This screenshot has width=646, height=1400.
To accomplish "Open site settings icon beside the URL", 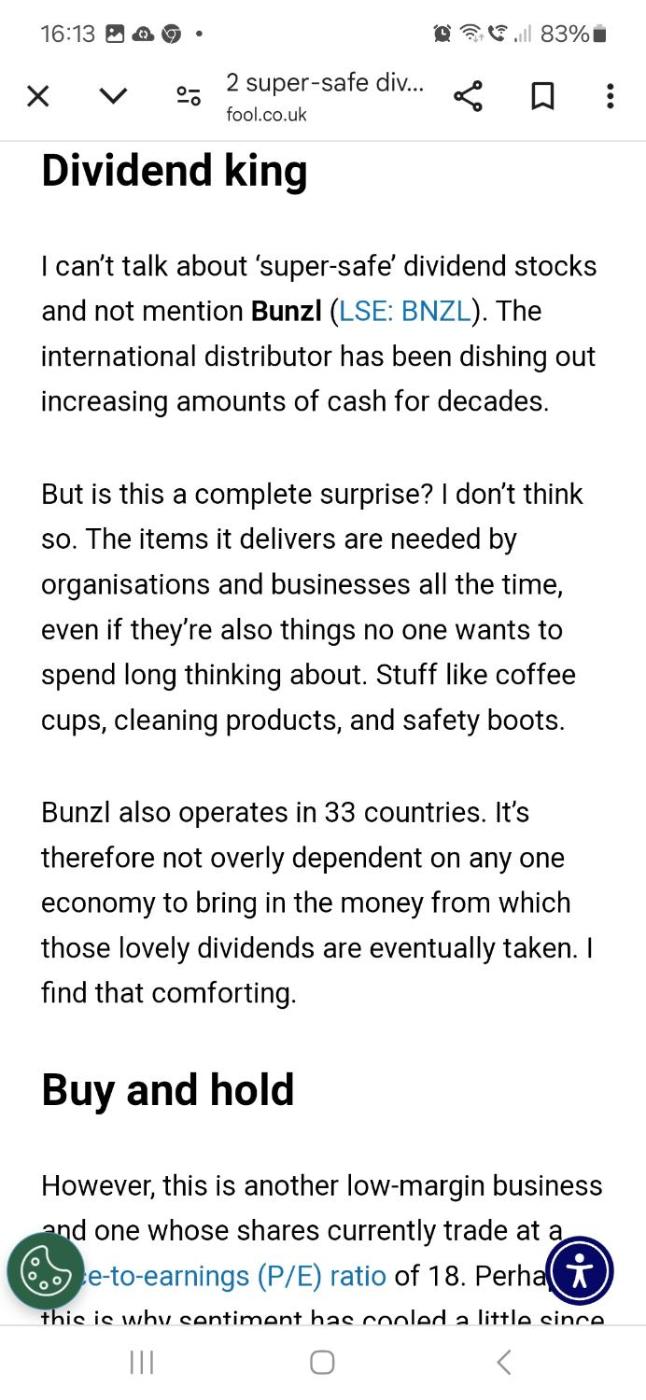I will click(188, 96).
